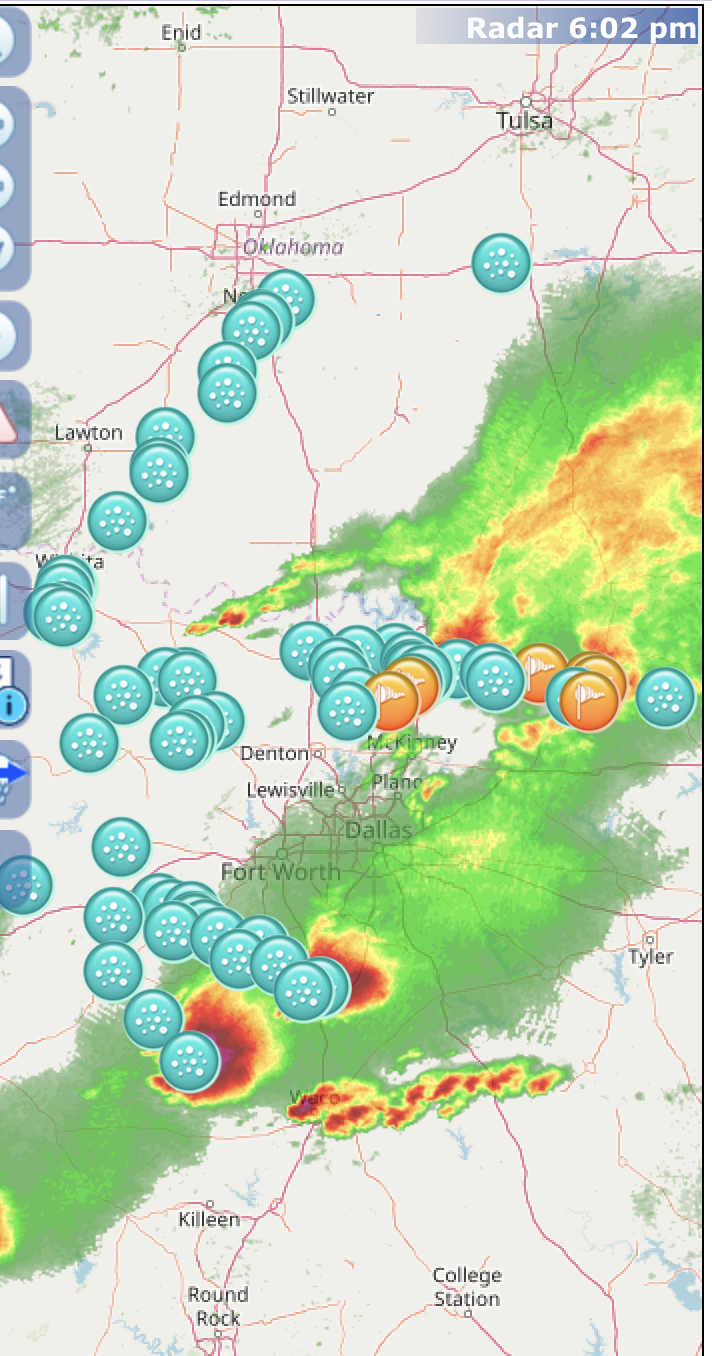This screenshot has height=1356, width=712.
Task: Open the warning triangle alerts button
Action: (x=9, y=419)
